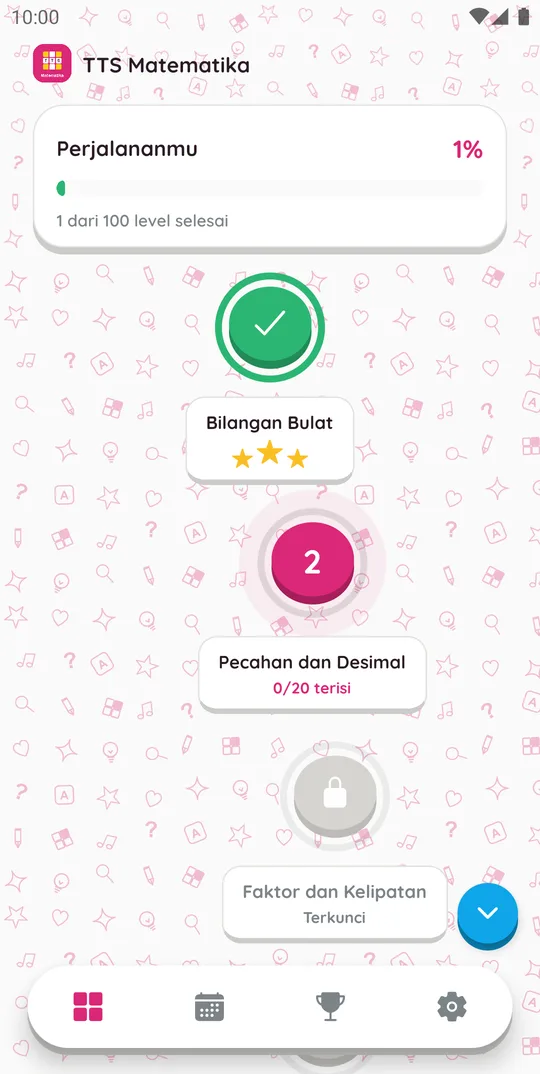Open the settings gear tab
Image resolution: width=540 pixels, height=1074 pixels.
[x=452, y=1006]
